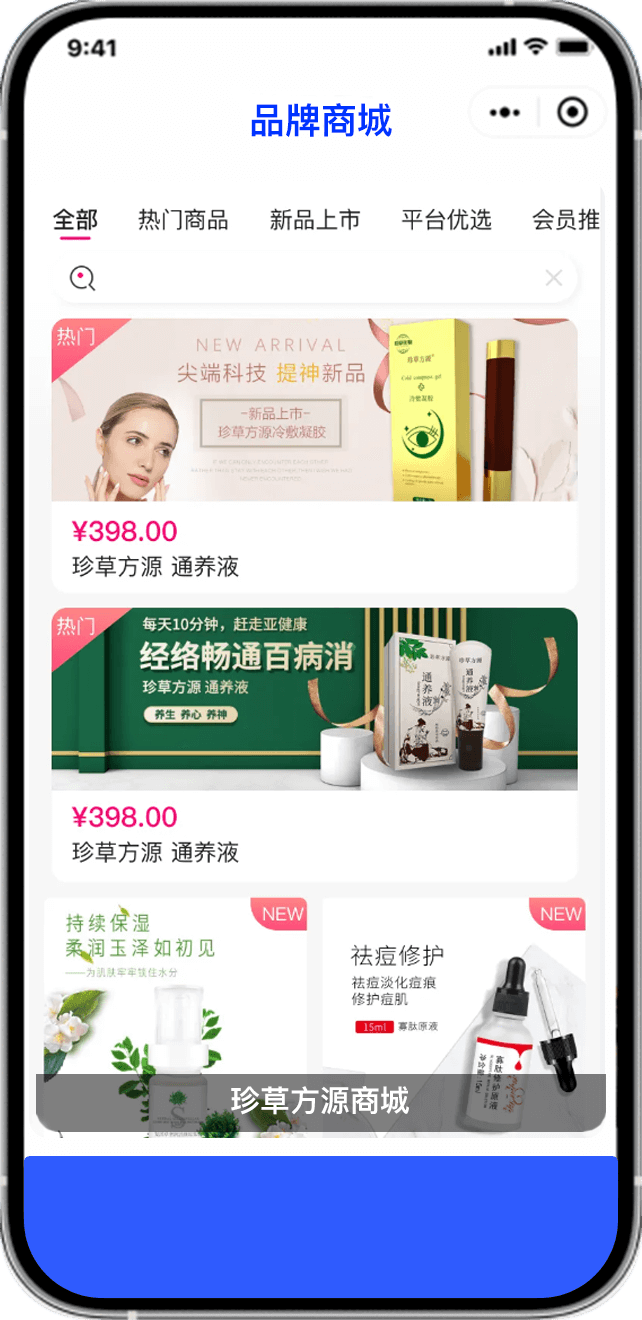642x1320 pixels.
Task: Open the mini-program more options menu
Action: [x=505, y=112]
